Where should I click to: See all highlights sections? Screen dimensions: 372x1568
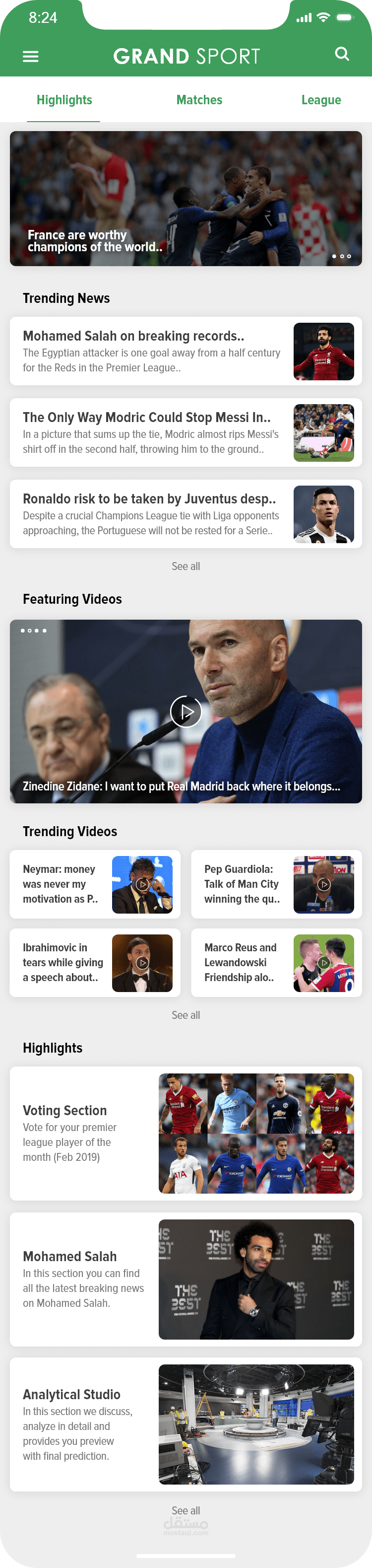[x=186, y=1510]
